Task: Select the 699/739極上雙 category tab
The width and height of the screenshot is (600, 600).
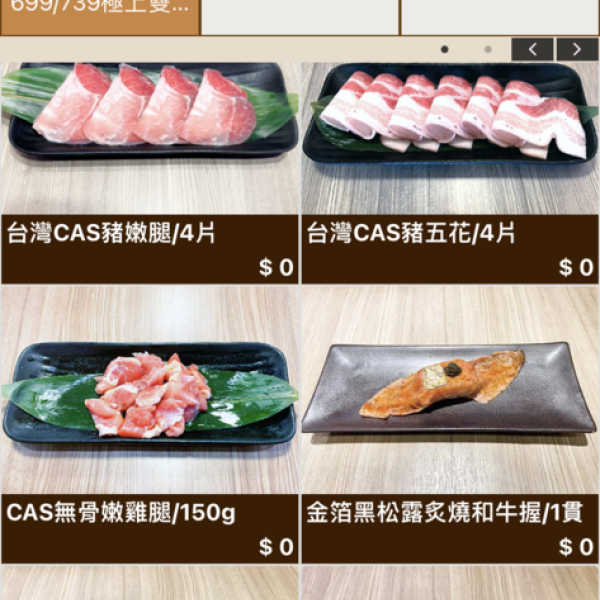Action: pyautogui.click(x=99, y=14)
